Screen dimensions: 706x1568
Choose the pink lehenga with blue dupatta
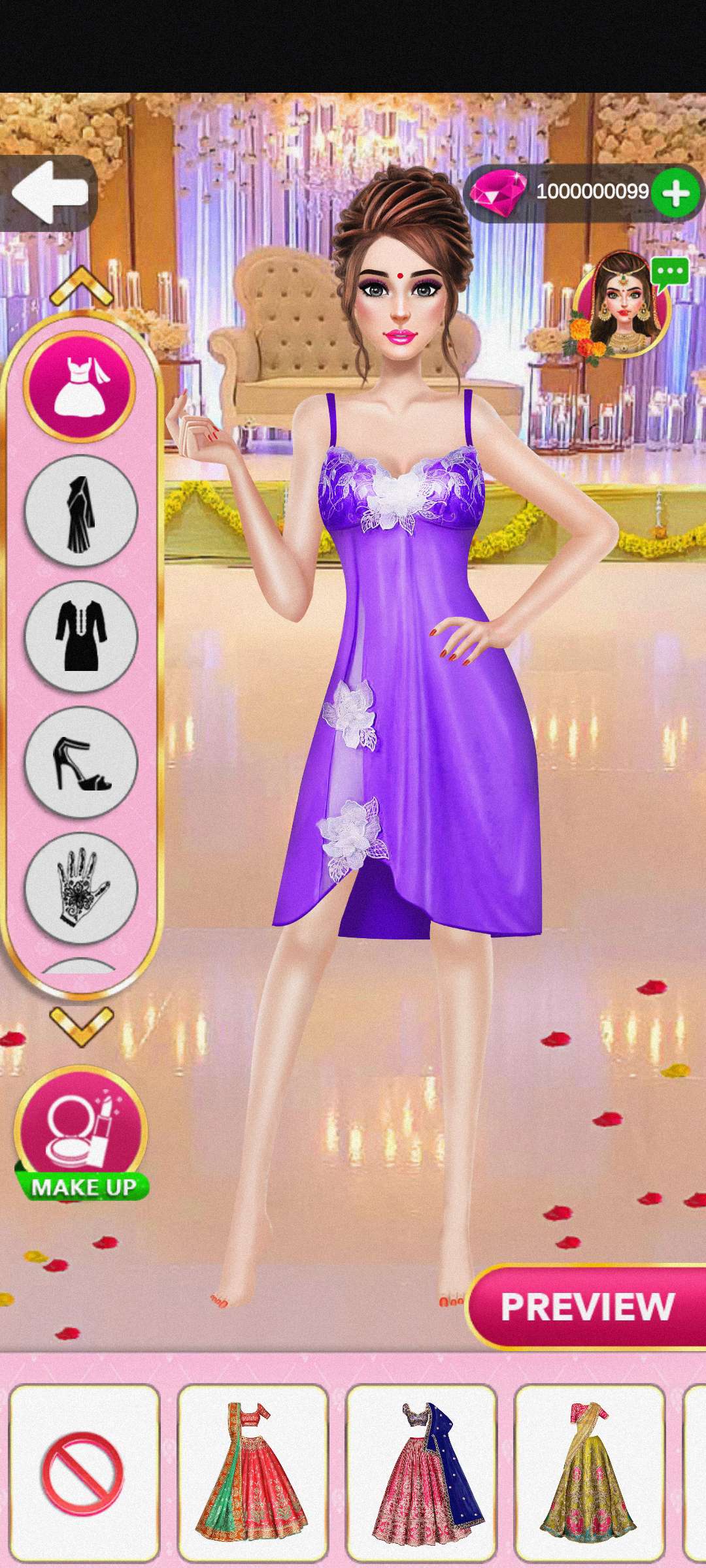[x=422, y=1473]
